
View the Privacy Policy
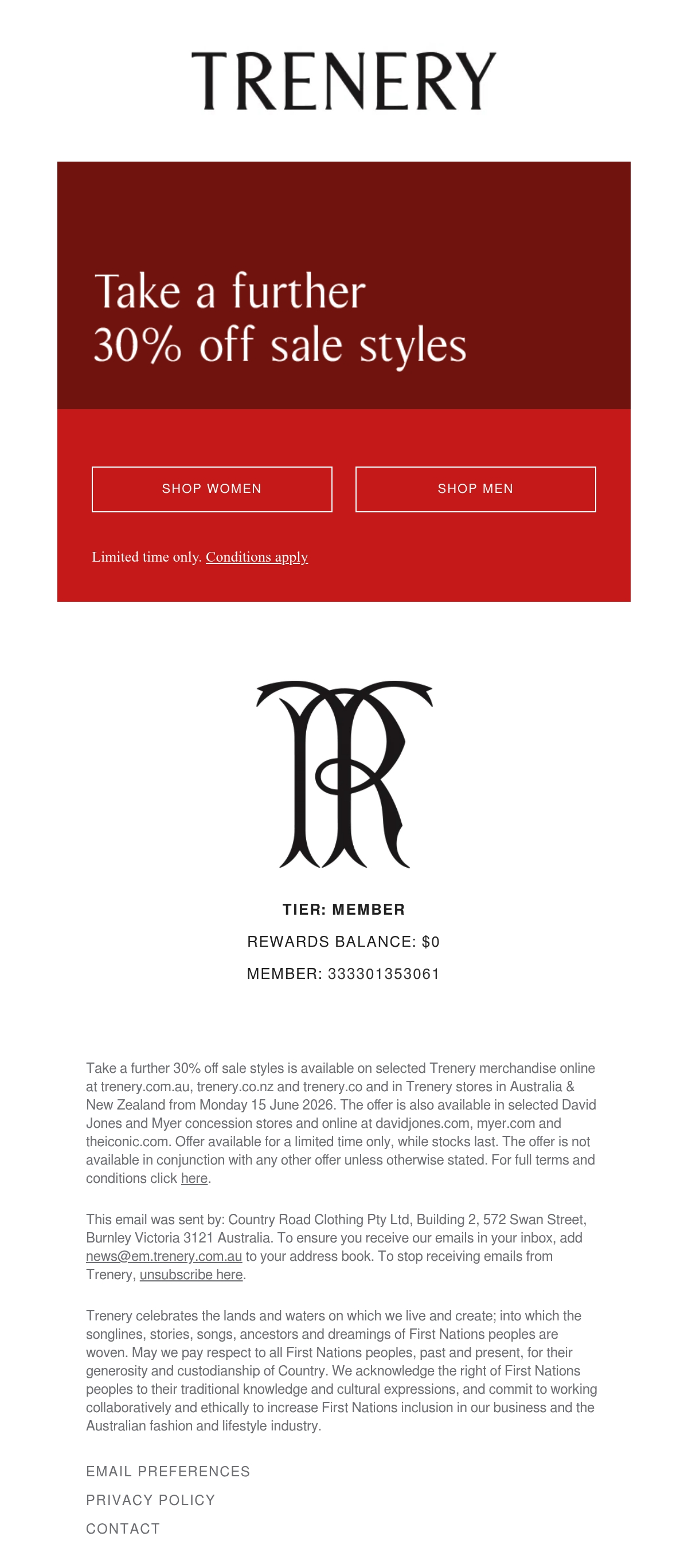click(x=150, y=1500)
